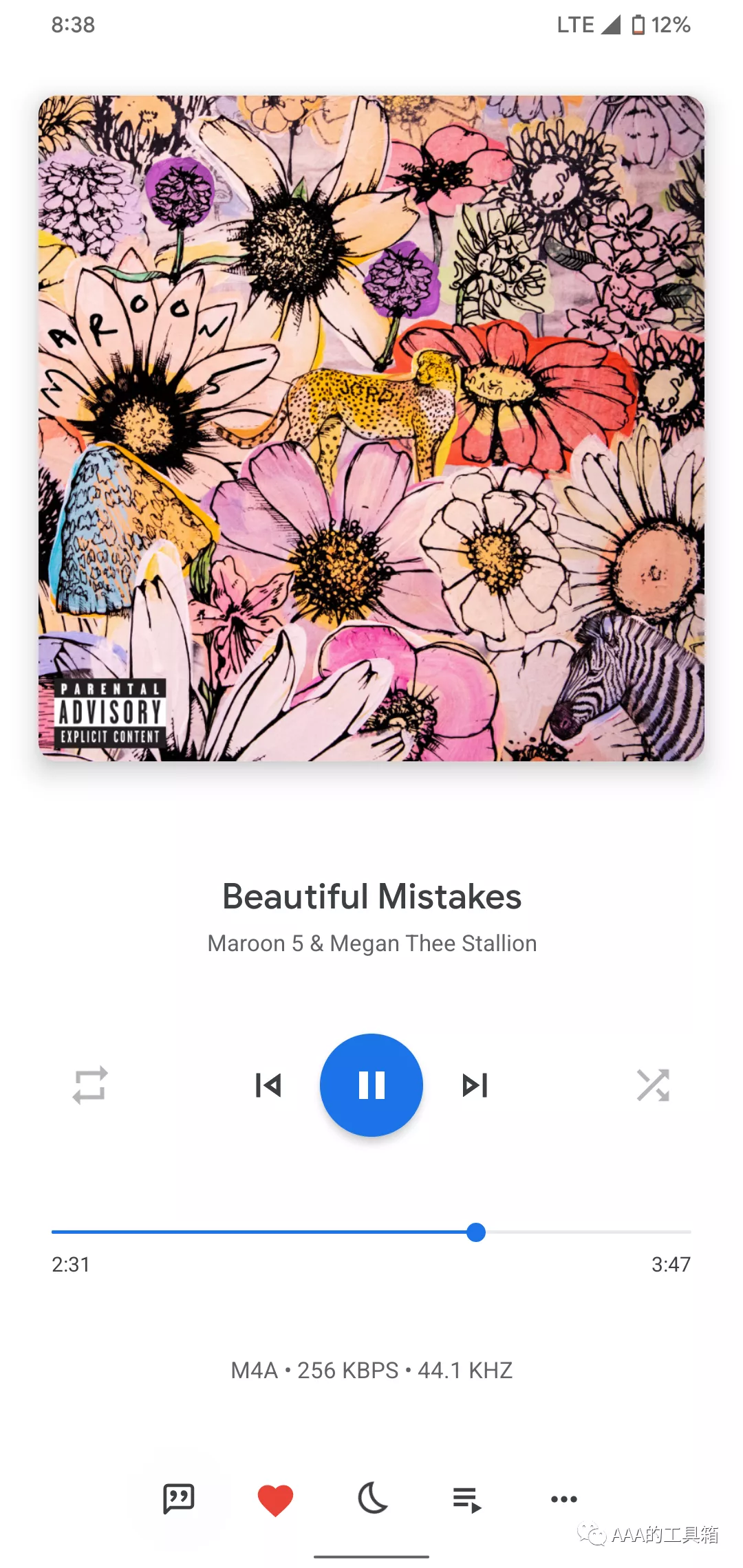
Task: Toggle repeat mode
Action: point(90,1085)
